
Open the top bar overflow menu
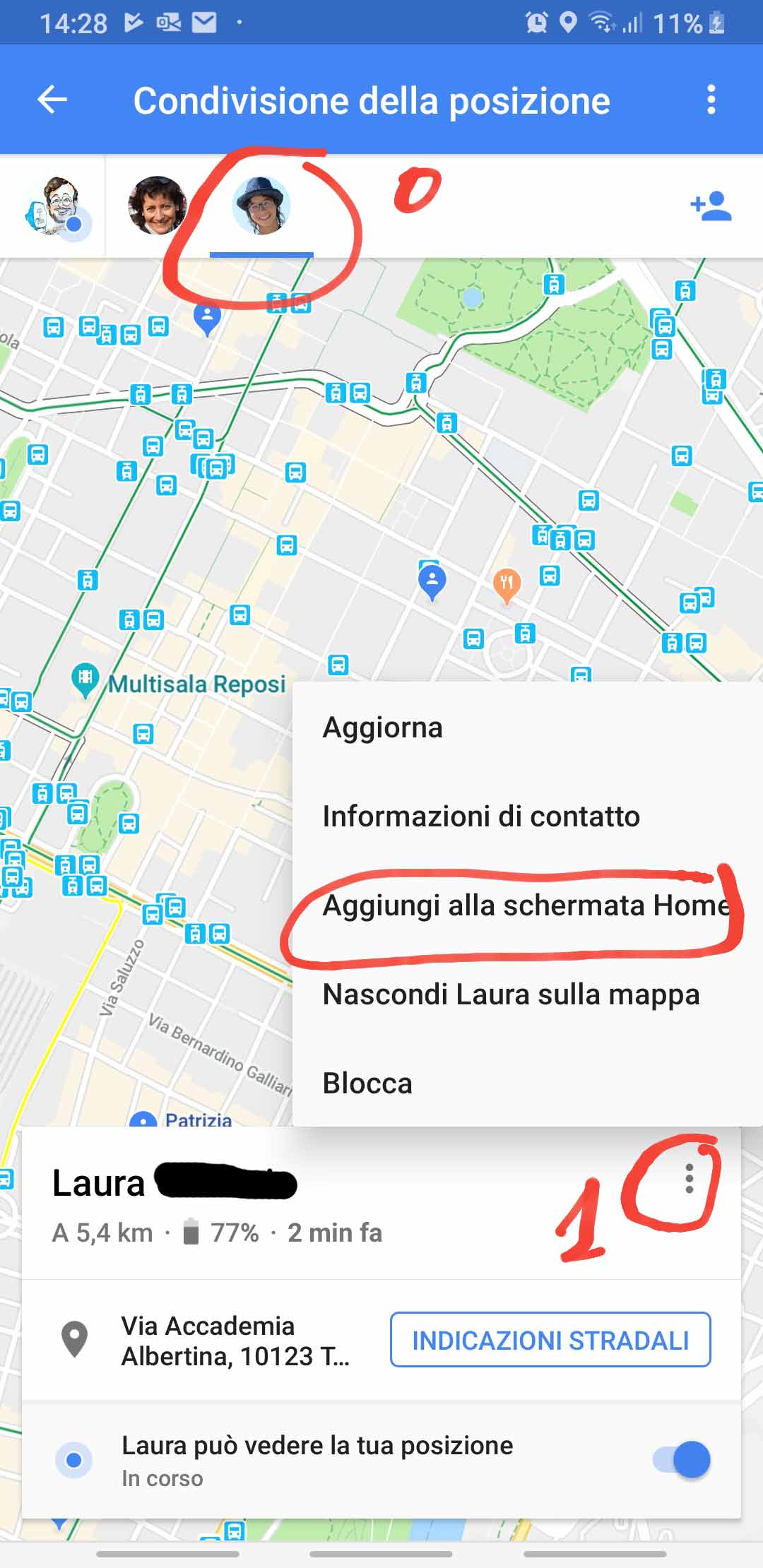click(711, 100)
